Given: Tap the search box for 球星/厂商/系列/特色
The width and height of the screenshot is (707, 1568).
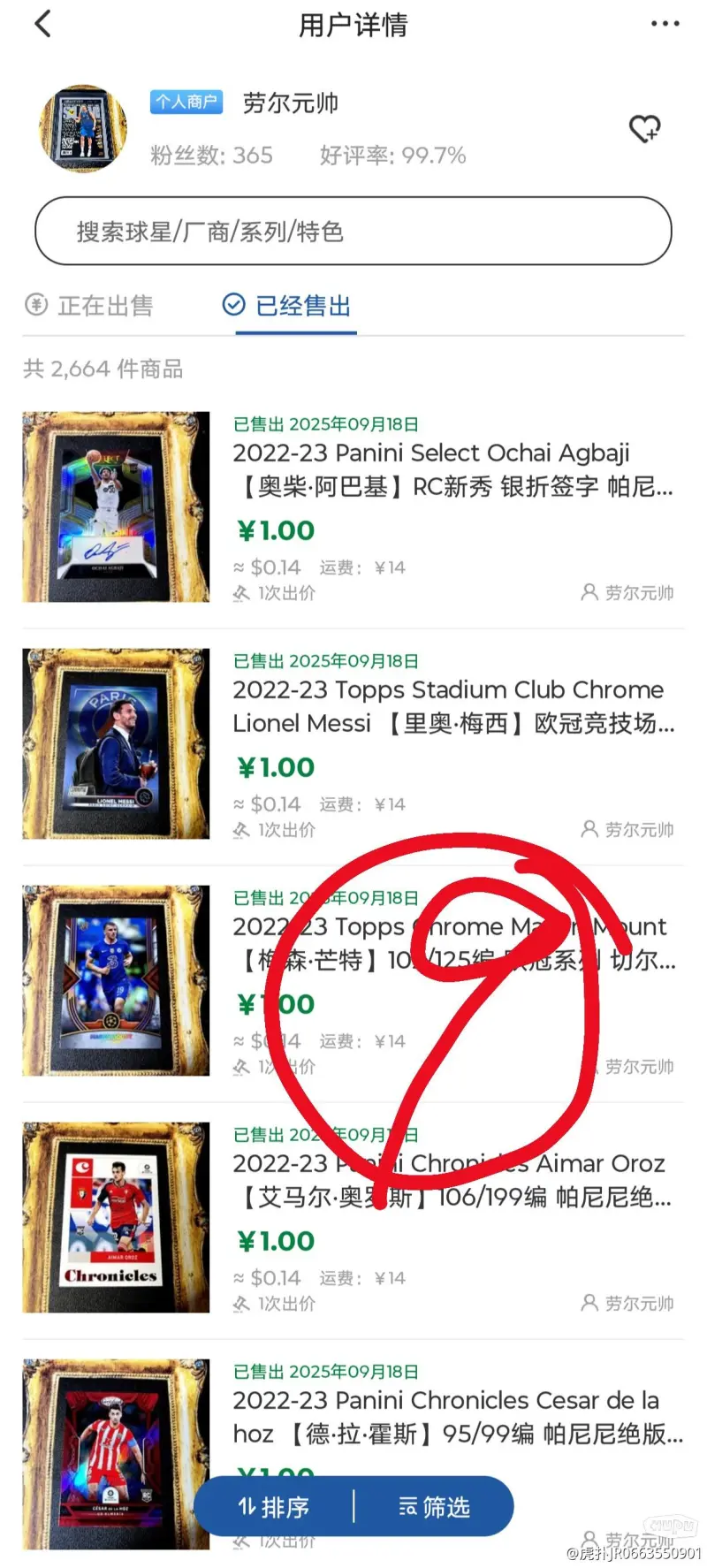Looking at the screenshot, I should click(x=353, y=232).
